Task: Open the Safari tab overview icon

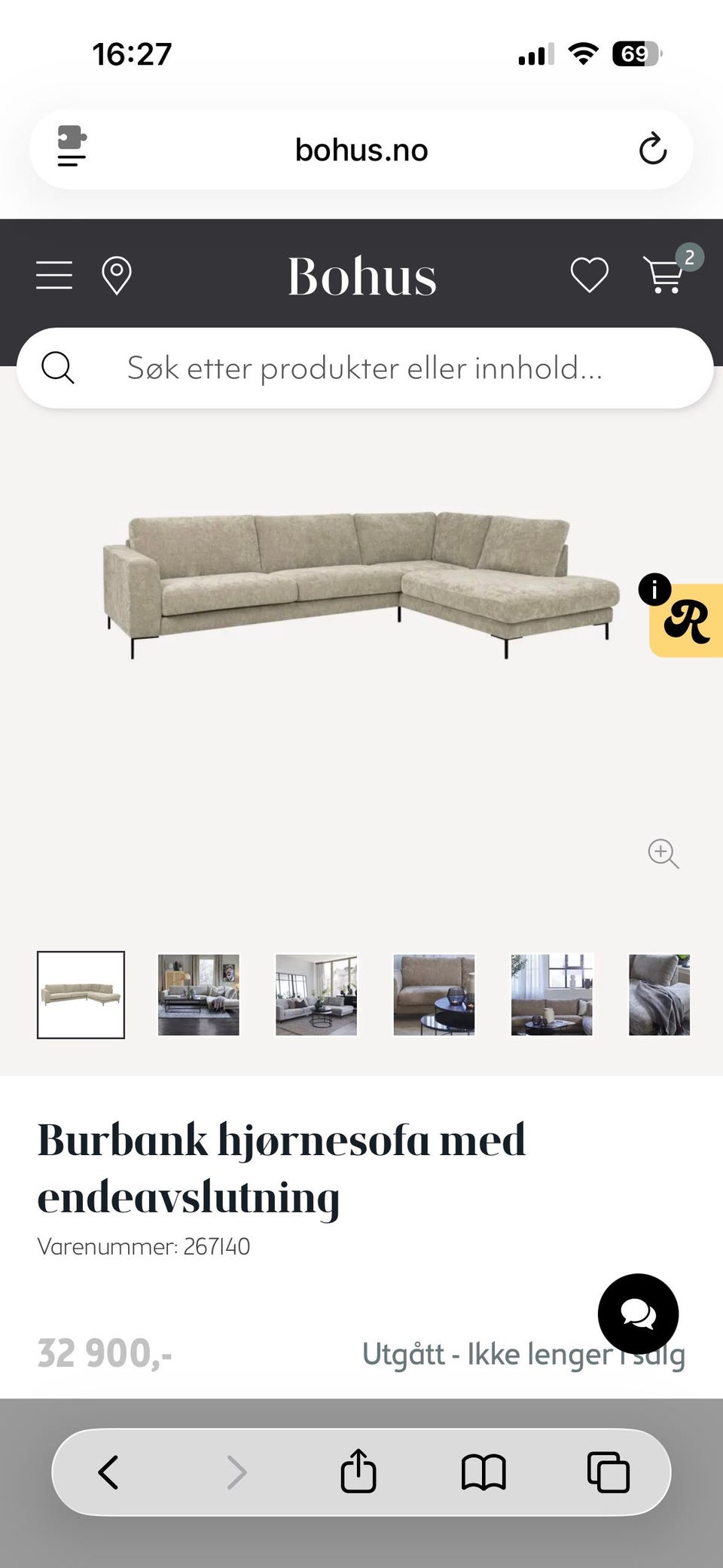Action: click(x=607, y=1472)
